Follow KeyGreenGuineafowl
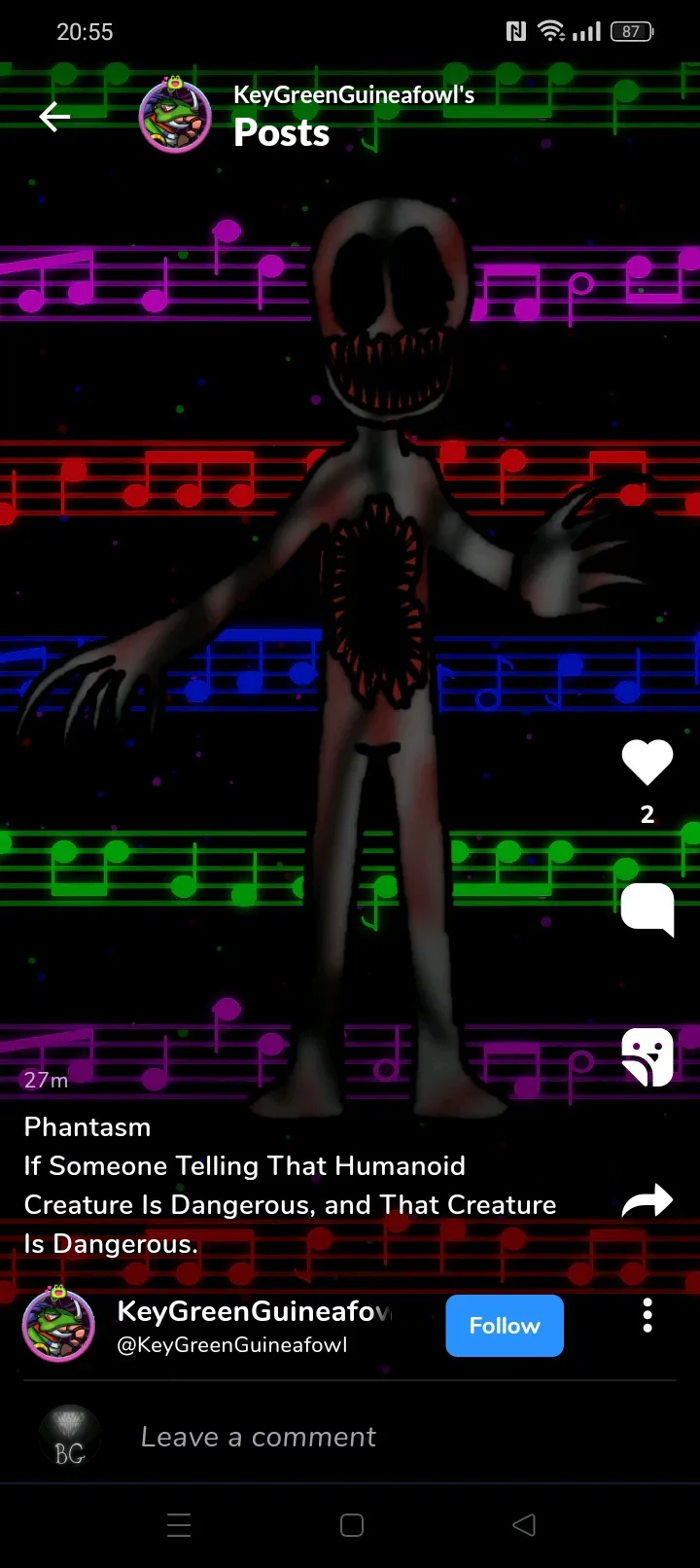This screenshot has width=700, height=1568. coord(505,1326)
